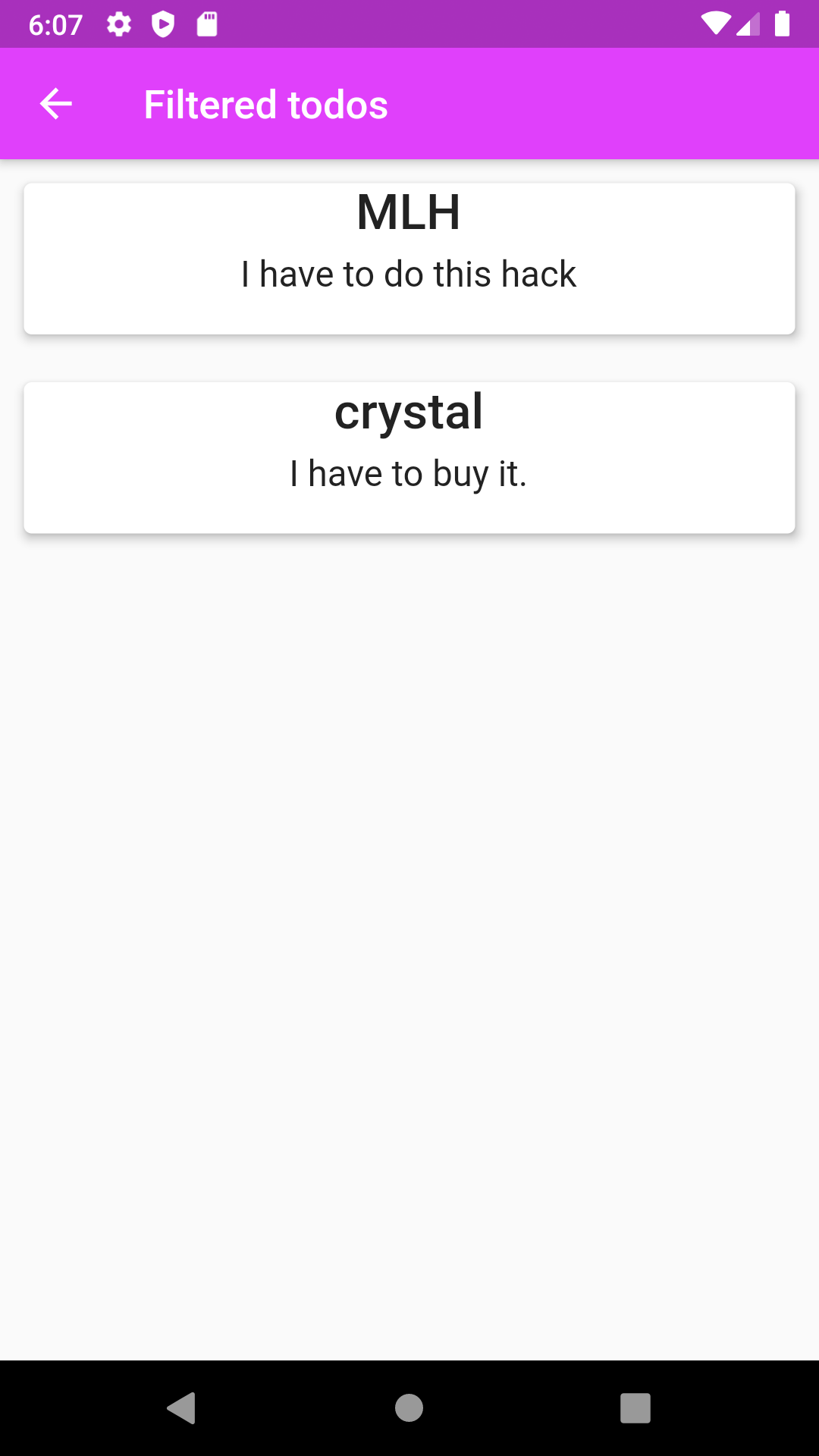819x1456 pixels.
Task: Open recent apps from navigation bar
Action: pos(635,1408)
